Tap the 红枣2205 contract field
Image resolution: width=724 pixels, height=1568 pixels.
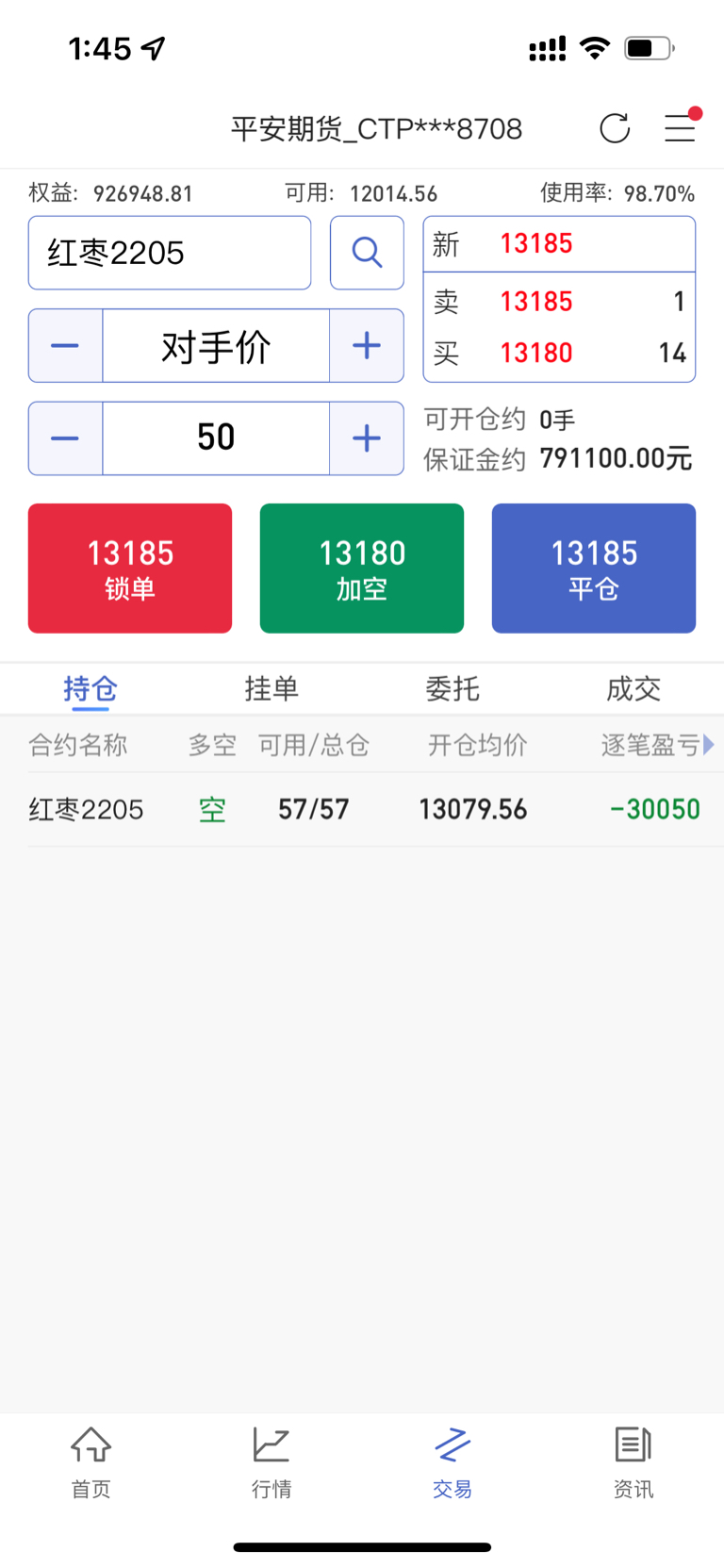[x=170, y=253]
